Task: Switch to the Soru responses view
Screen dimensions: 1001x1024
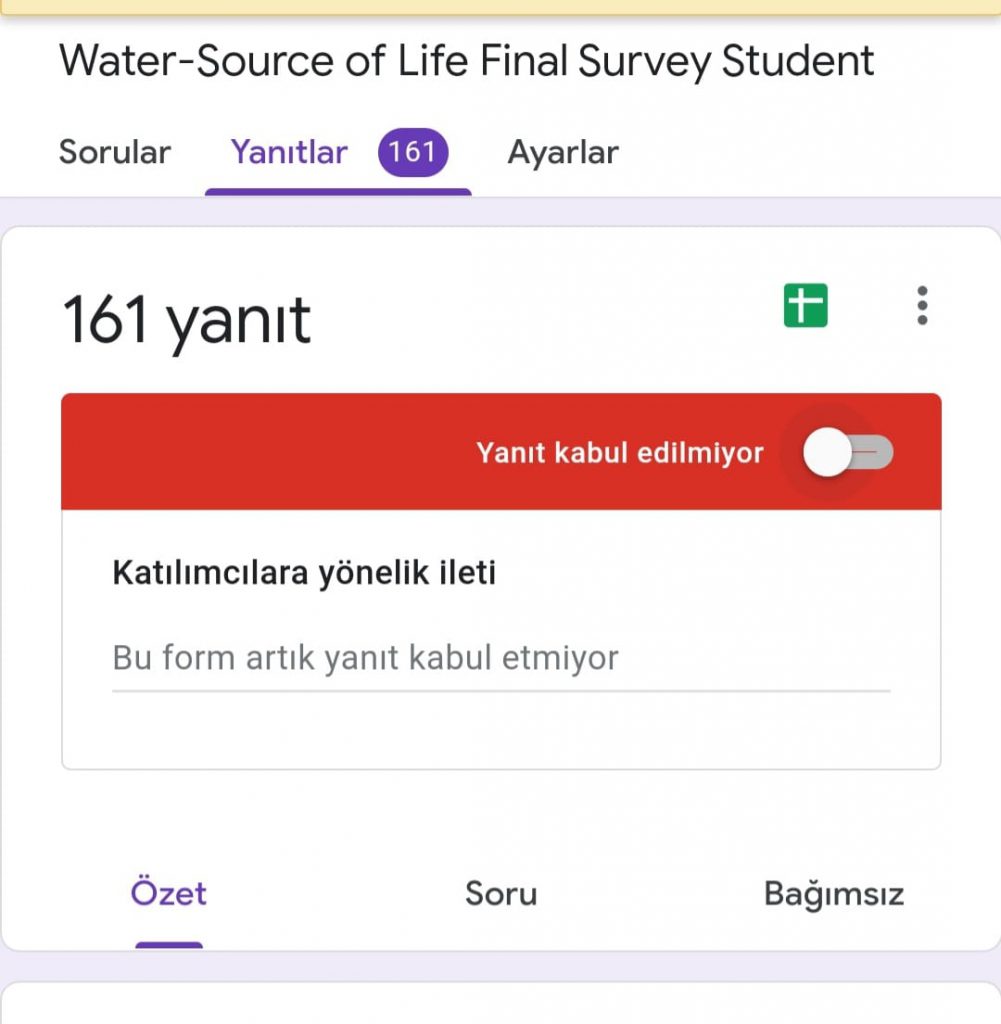Action: tap(500, 893)
